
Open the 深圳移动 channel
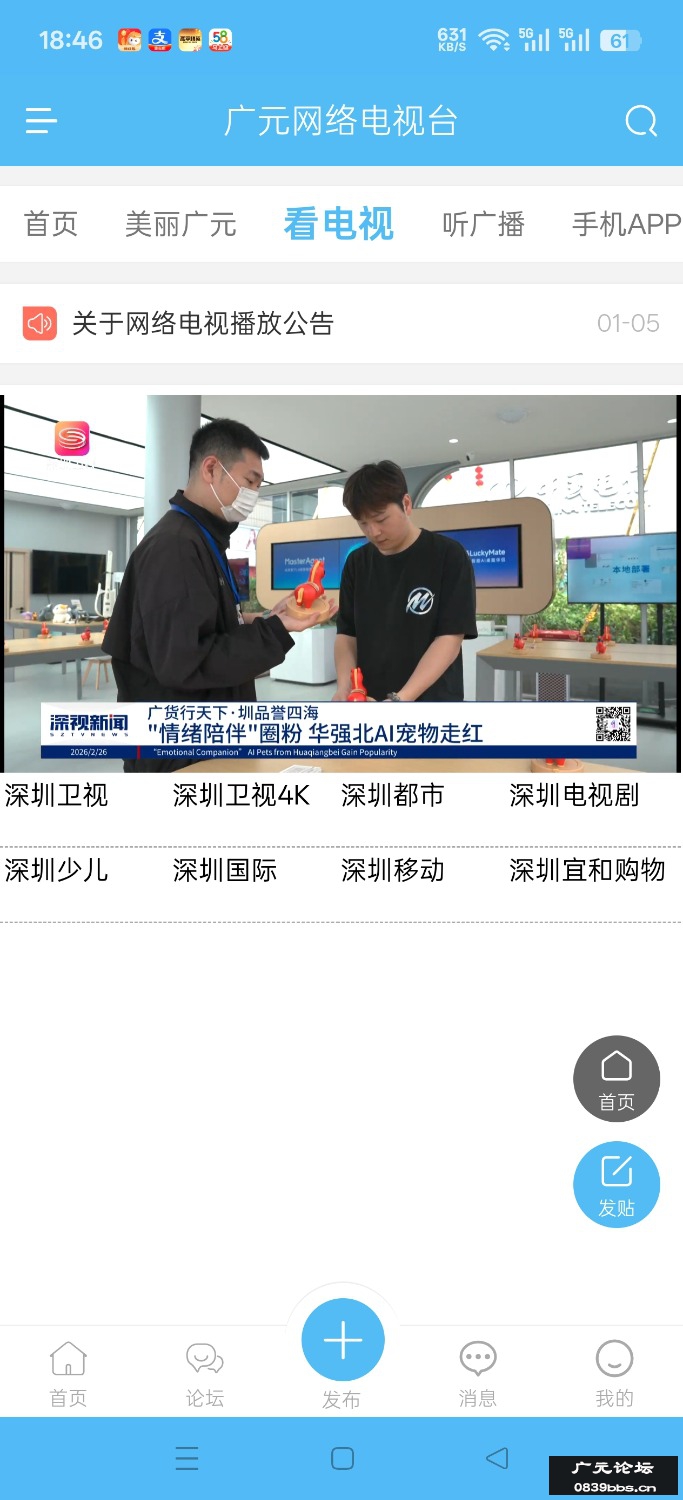[392, 870]
